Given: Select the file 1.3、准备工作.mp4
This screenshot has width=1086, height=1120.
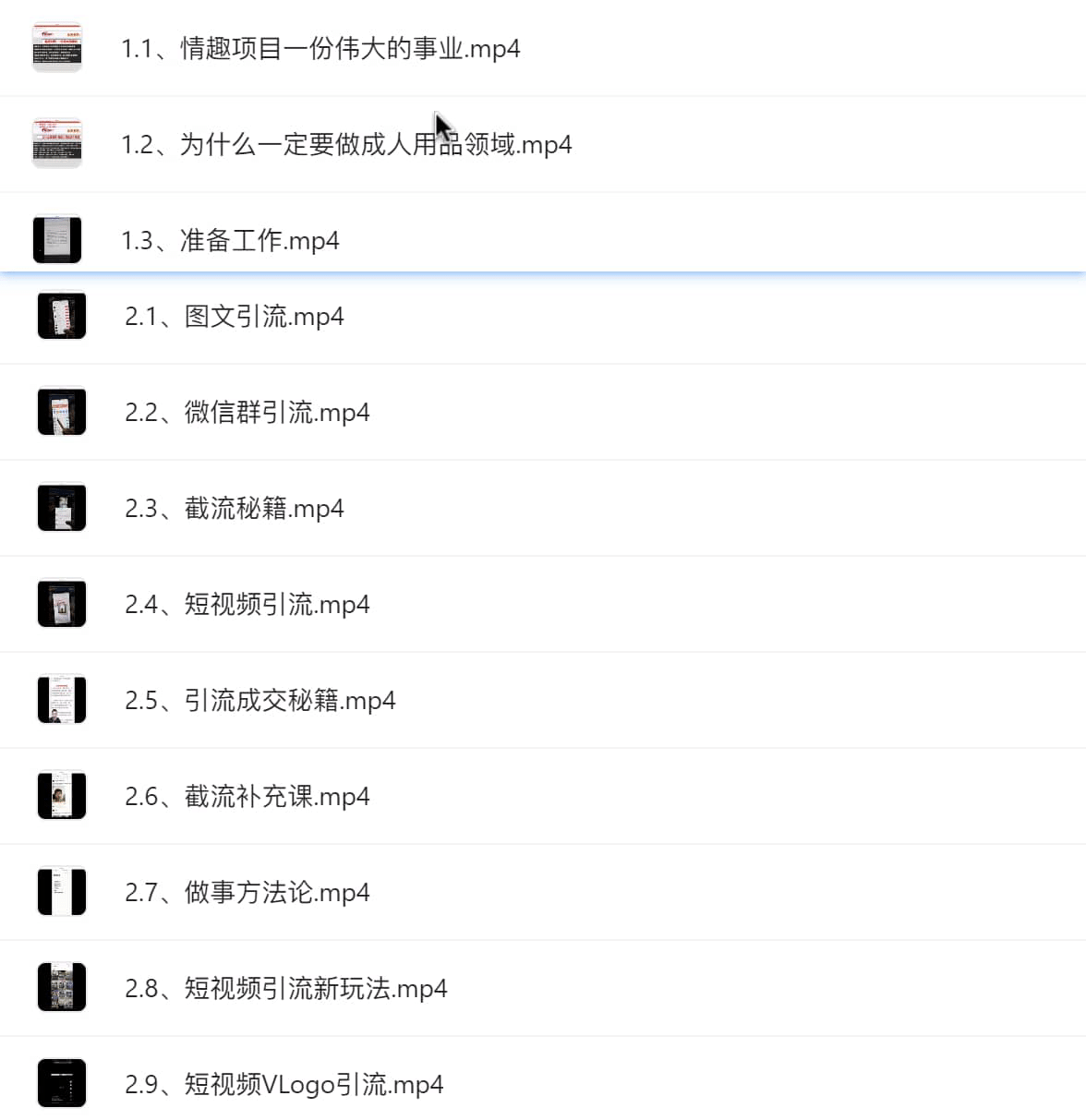Looking at the screenshot, I should tap(230, 241).
